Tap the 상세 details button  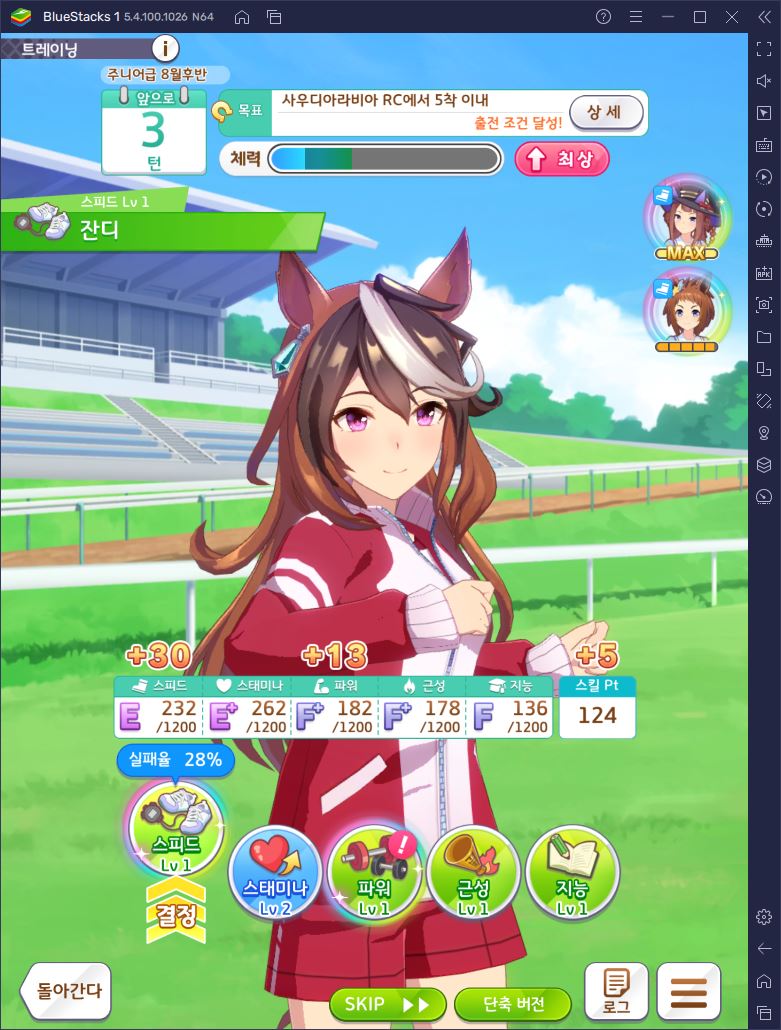tap(603, 112)
